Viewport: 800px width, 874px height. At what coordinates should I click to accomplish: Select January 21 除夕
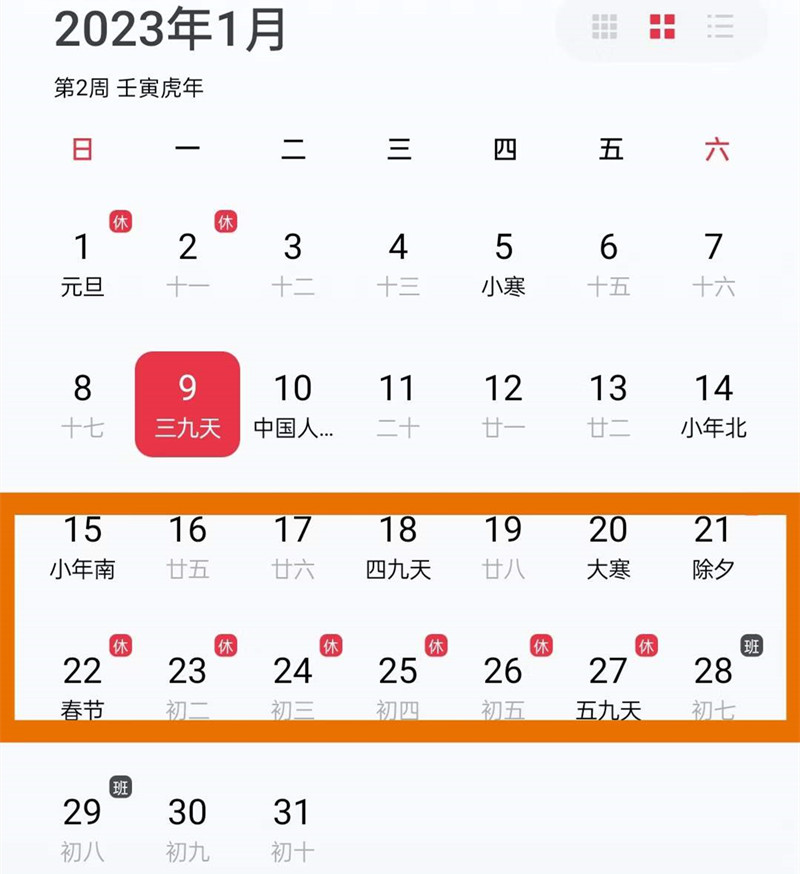(x=714, y=546)
